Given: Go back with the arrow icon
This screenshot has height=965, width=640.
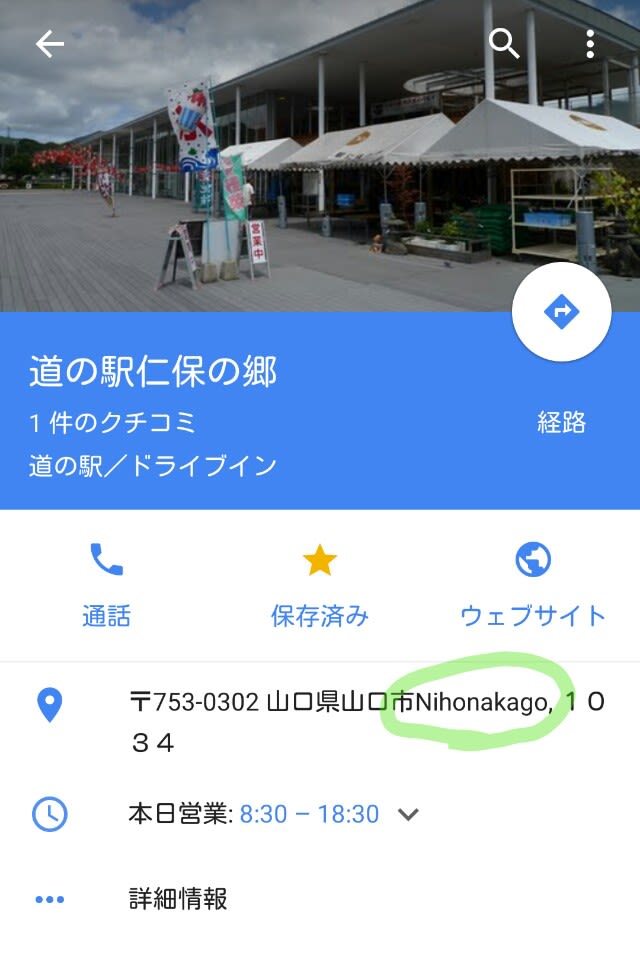Looking at the screenshot, I should click(x=49, y=44).
